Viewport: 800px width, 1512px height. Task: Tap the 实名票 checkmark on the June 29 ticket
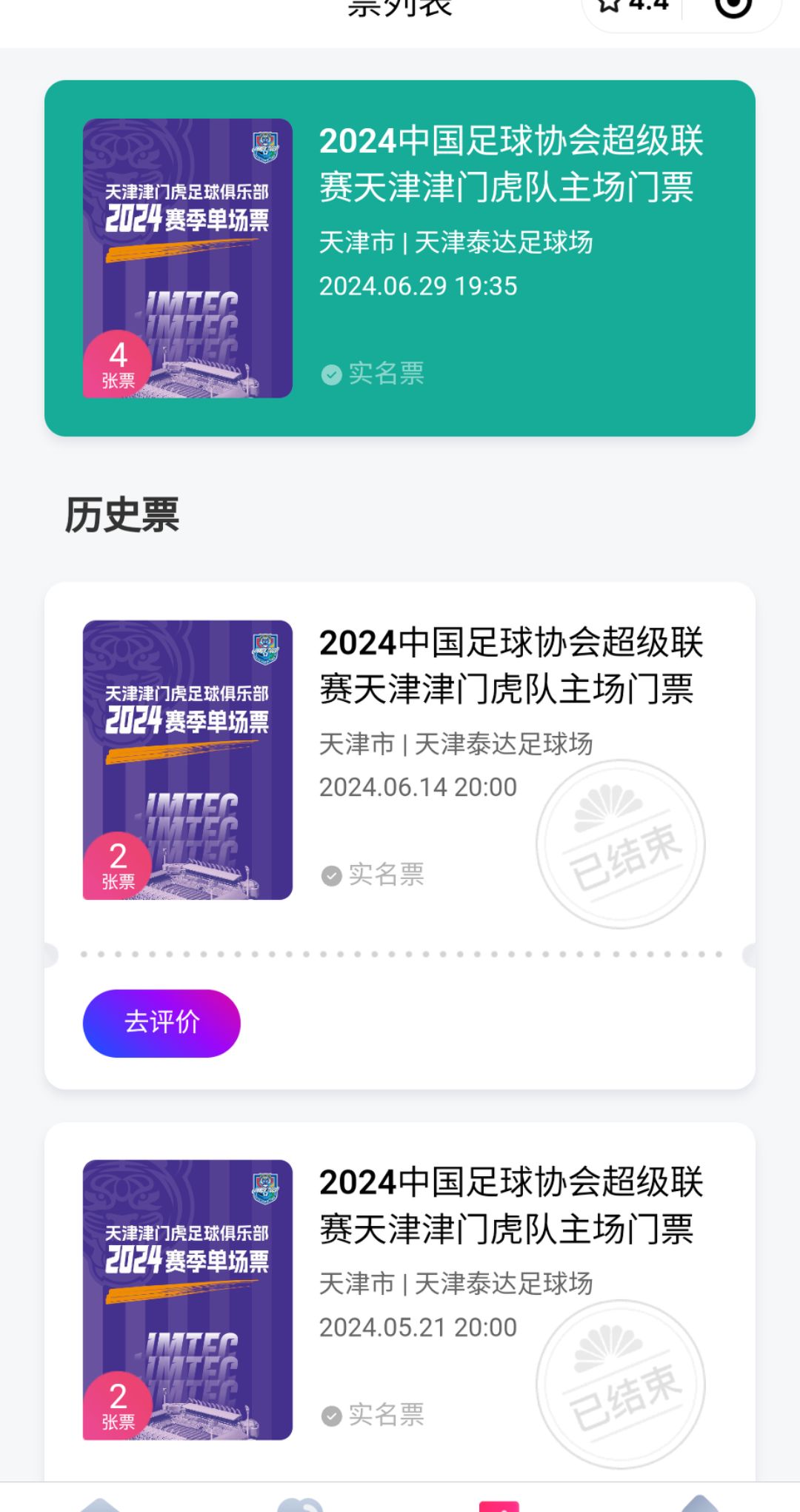pos(331,375)
